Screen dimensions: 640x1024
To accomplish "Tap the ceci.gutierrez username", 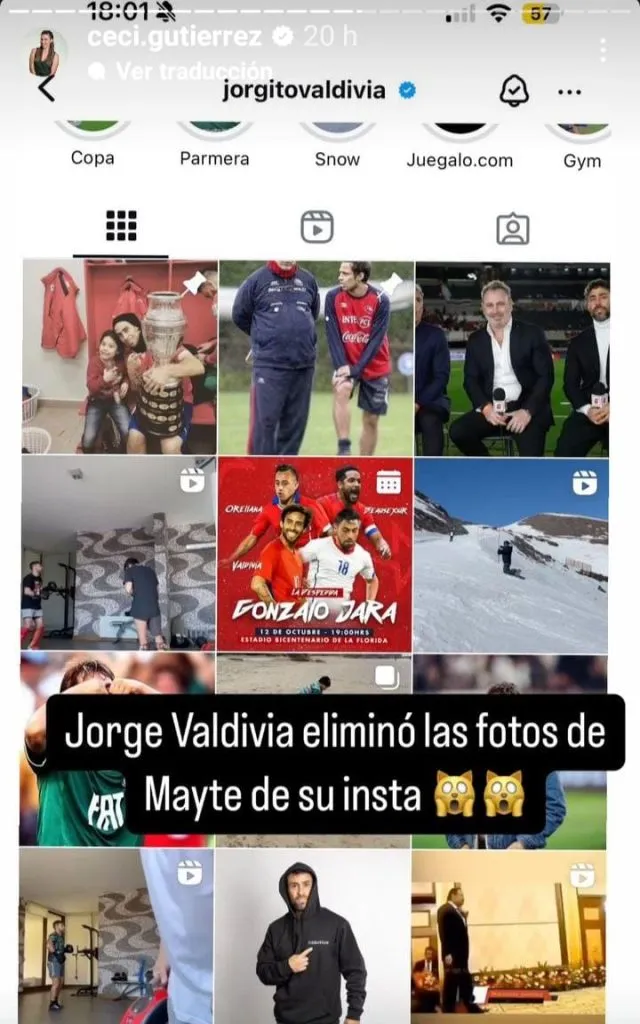I will [174, 37].
